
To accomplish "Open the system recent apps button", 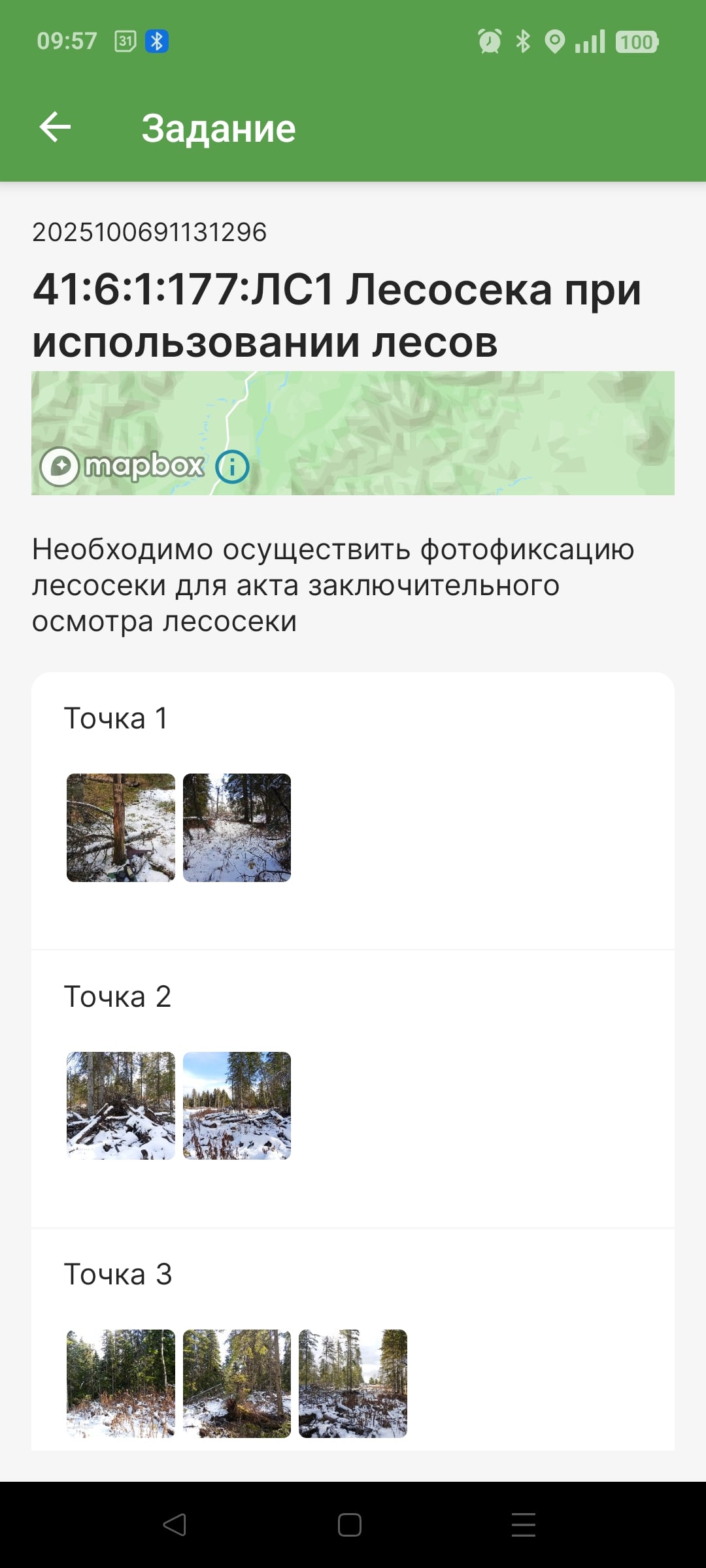I will 524,1525.
